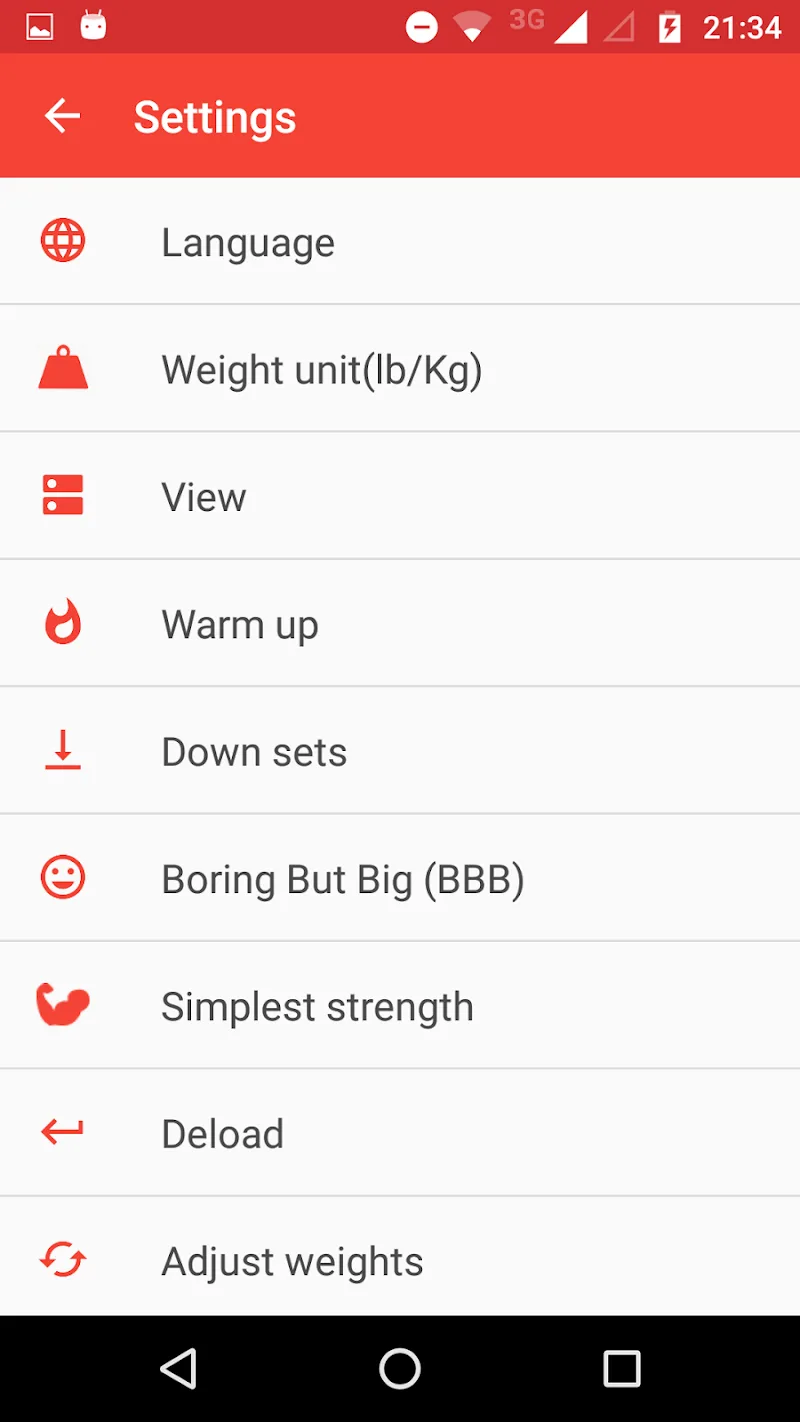The image size is (800, 1422).
Task: Select the refresh icon next to Adjust weights
Action: click(x=62, y=1259)
